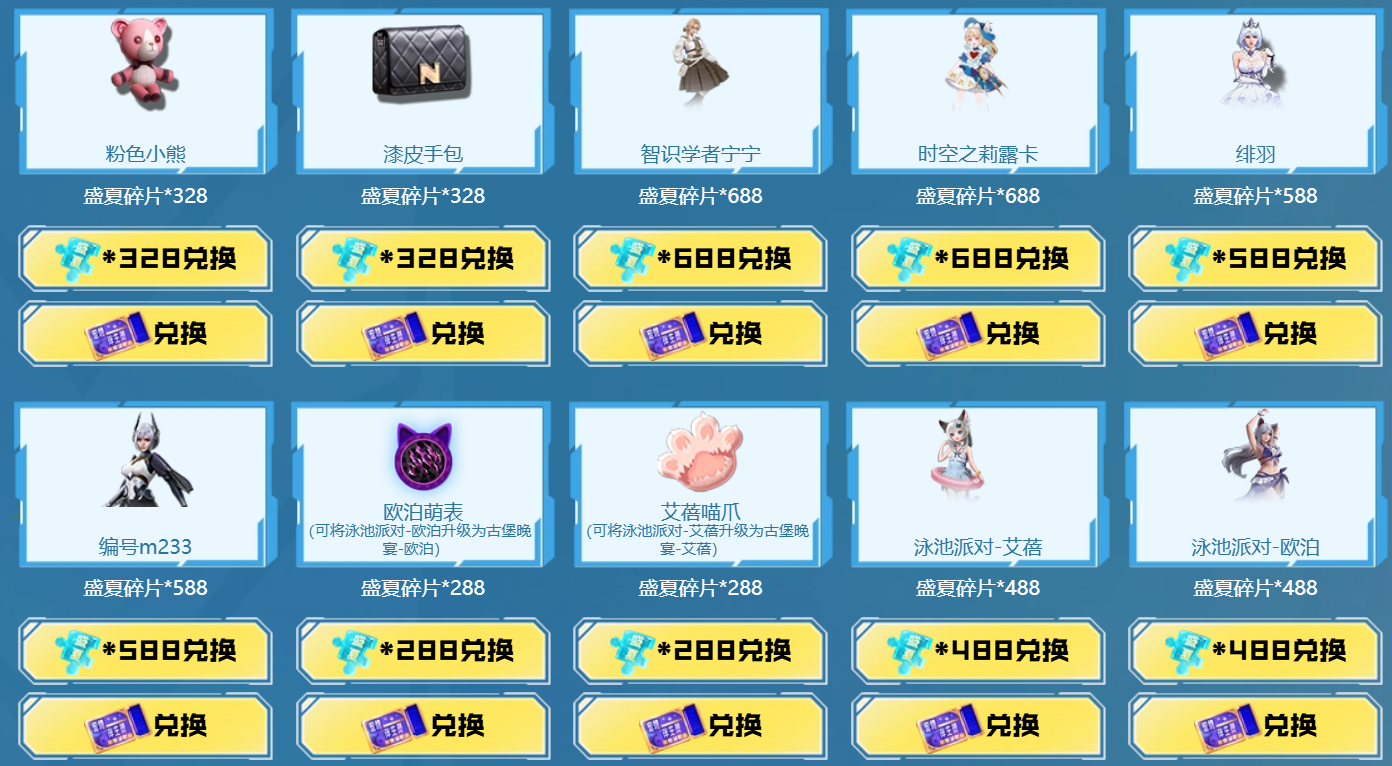Redeem 泳池派对-艾蓓 with 488 fragments
Viewport: 1392px width, 766px height.
[x=977, y=651]
